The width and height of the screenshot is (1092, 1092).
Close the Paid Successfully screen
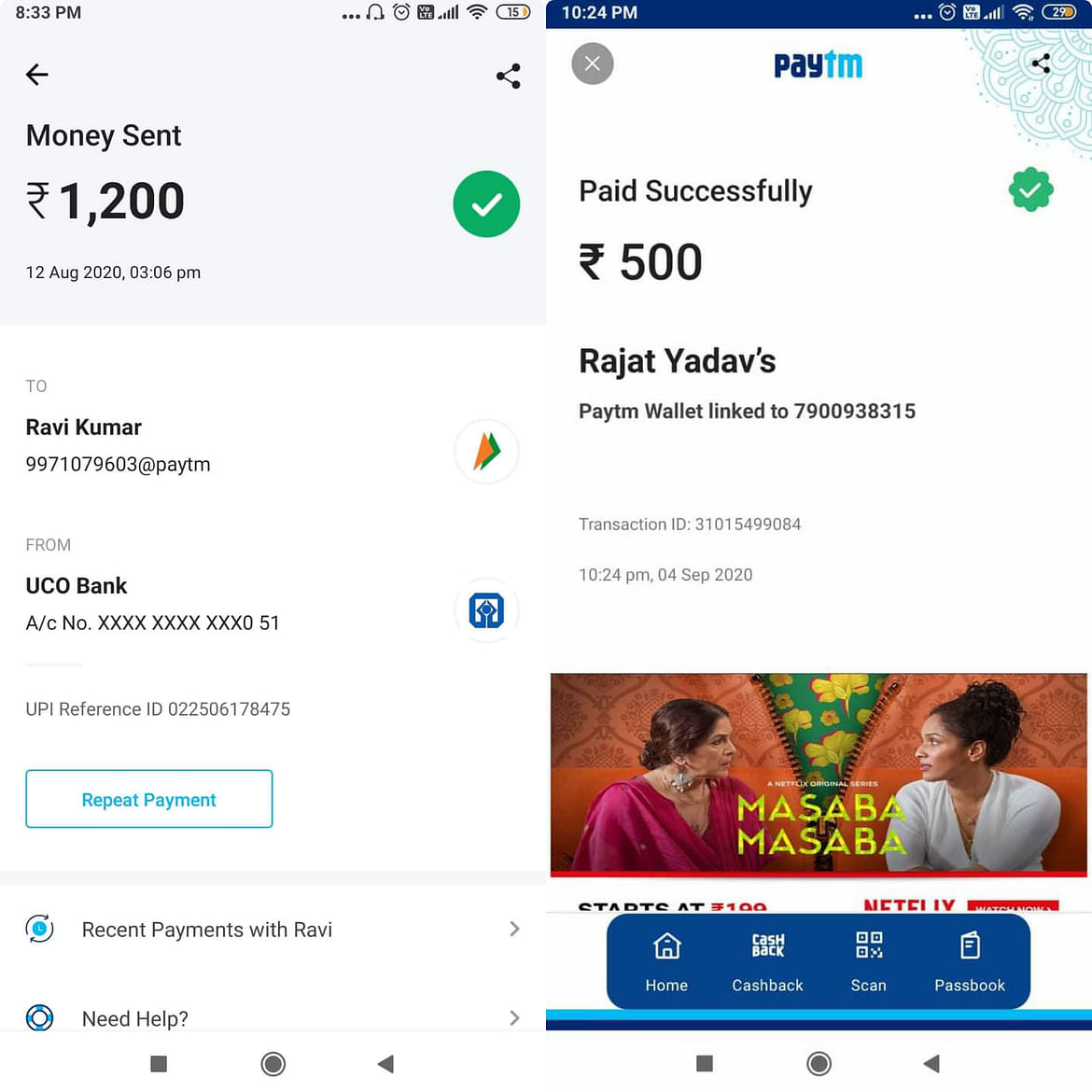pos(592,63)
